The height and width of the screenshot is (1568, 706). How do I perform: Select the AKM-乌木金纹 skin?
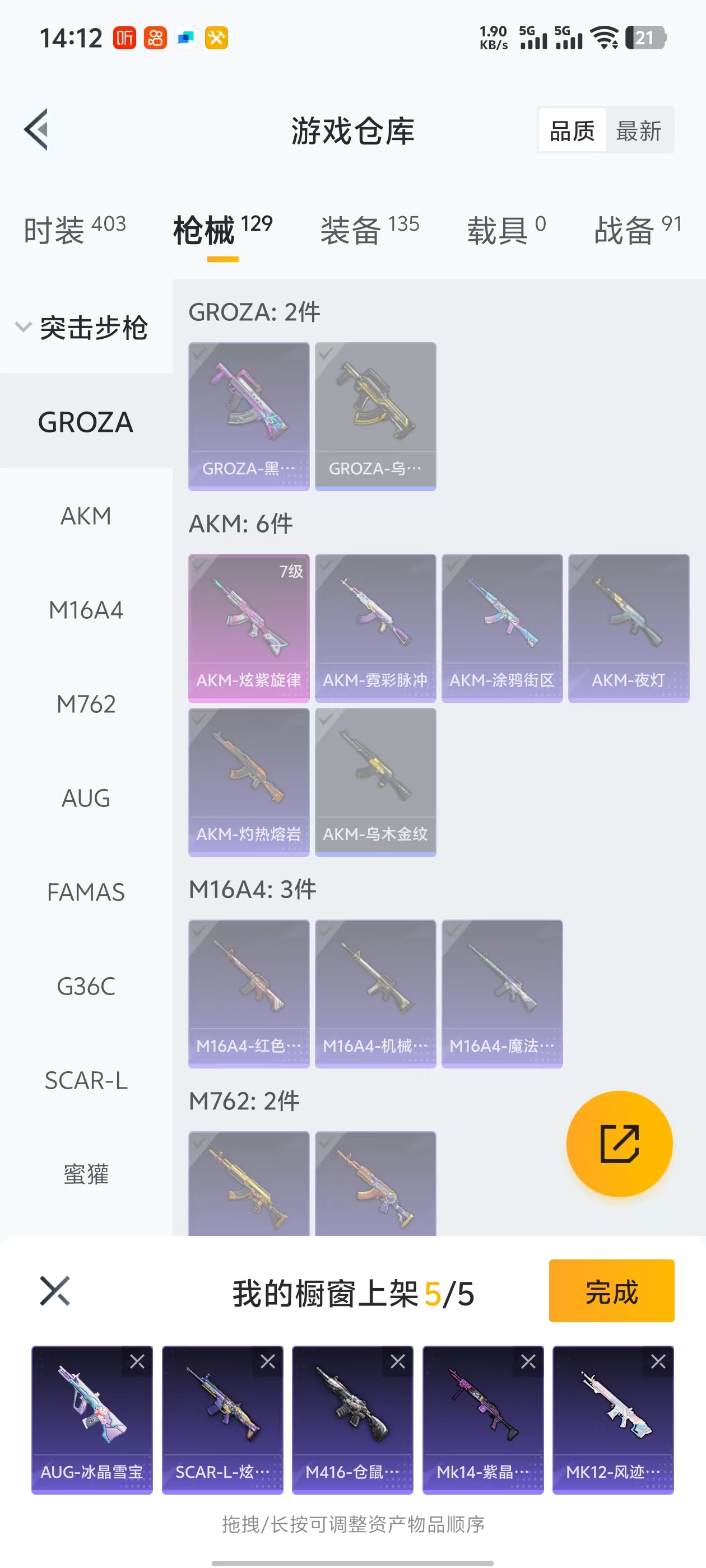click(x=375, y=782)
